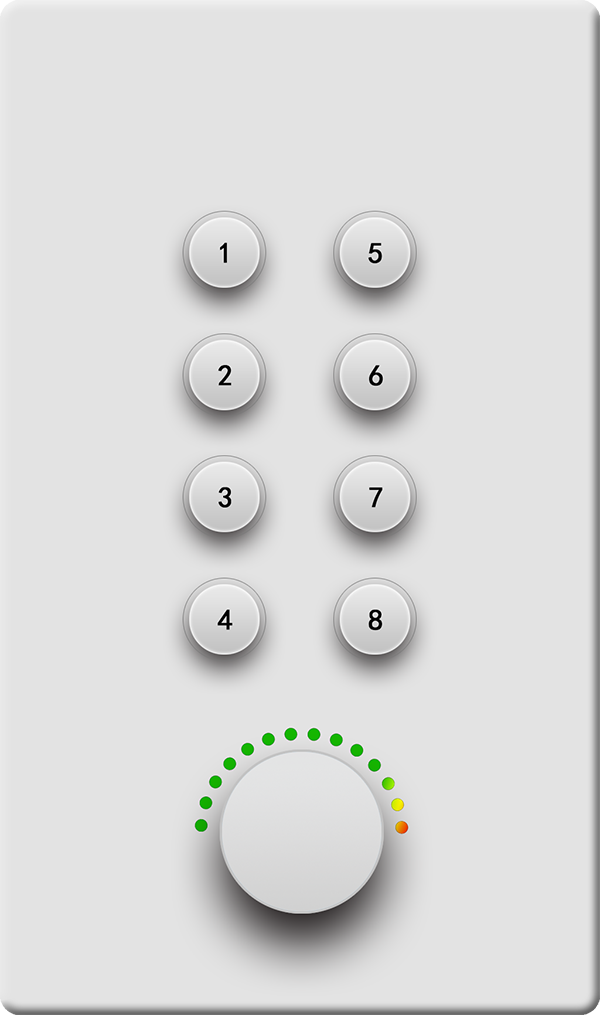The height and width of the screenshot is (1015, 600).
Task: Activate the number 7 button
Action: click(x=375, y=497)
